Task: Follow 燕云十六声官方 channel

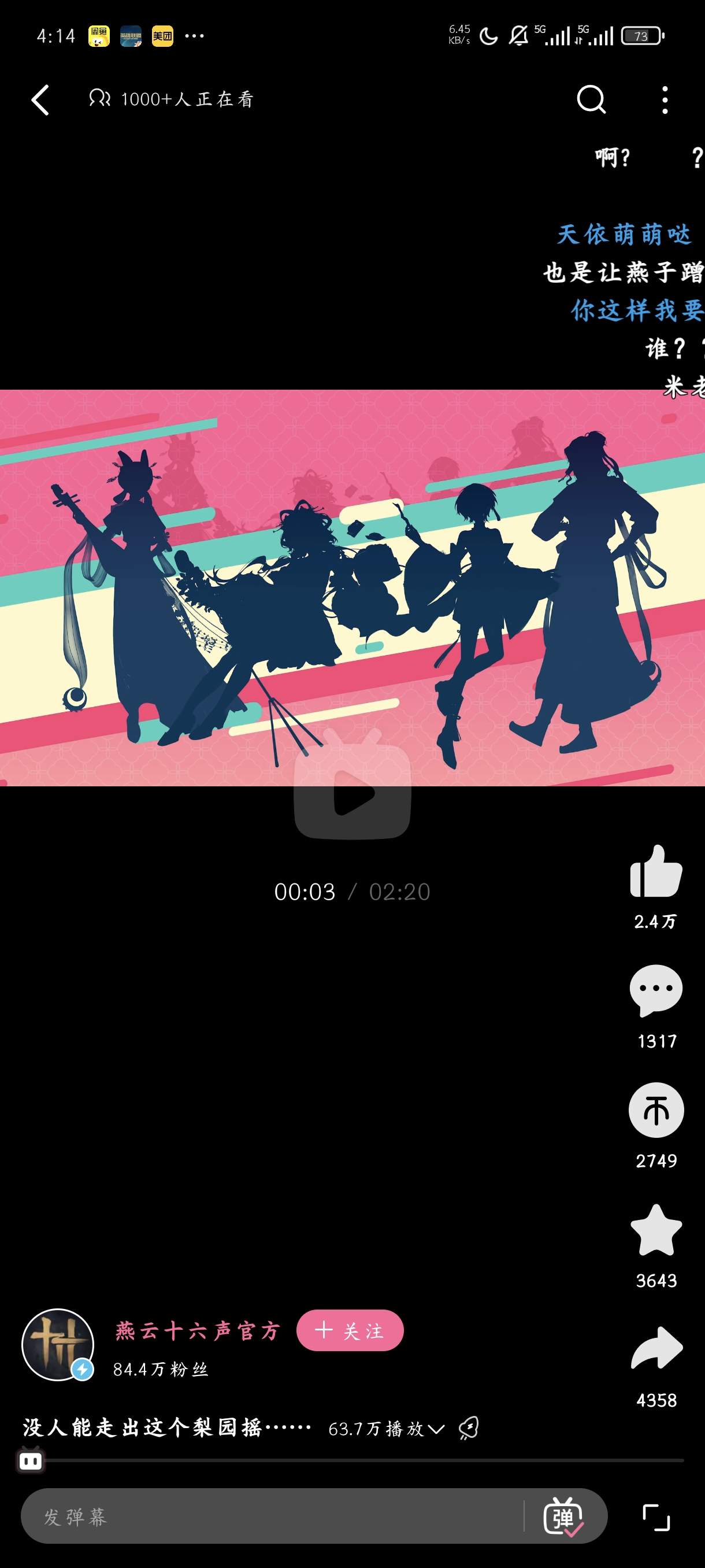Action: 351,1331
